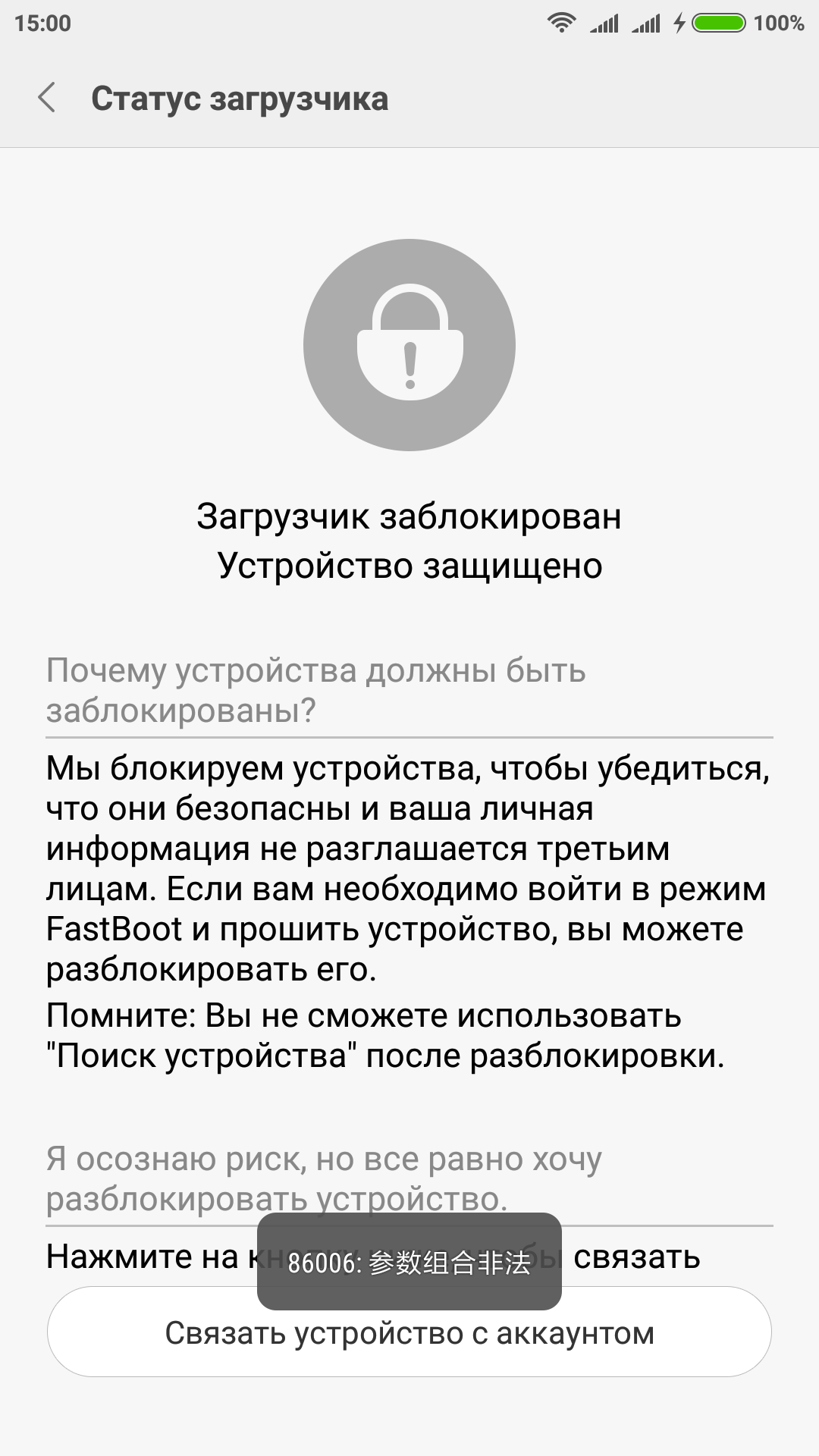Go back from Статус загрузчика
This screenshot has width=819, height=1456.
[47, 99]
